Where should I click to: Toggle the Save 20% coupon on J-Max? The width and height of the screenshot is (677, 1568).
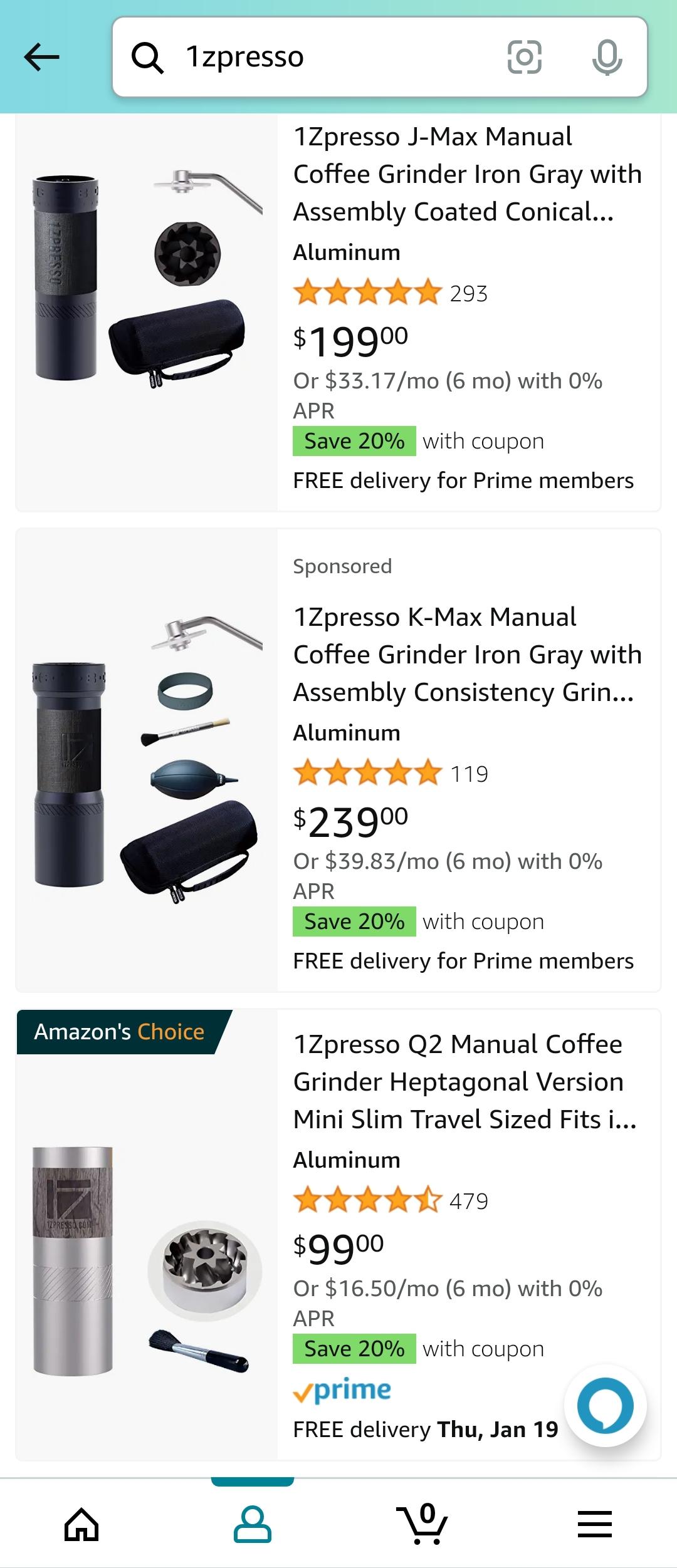(354, 440)
